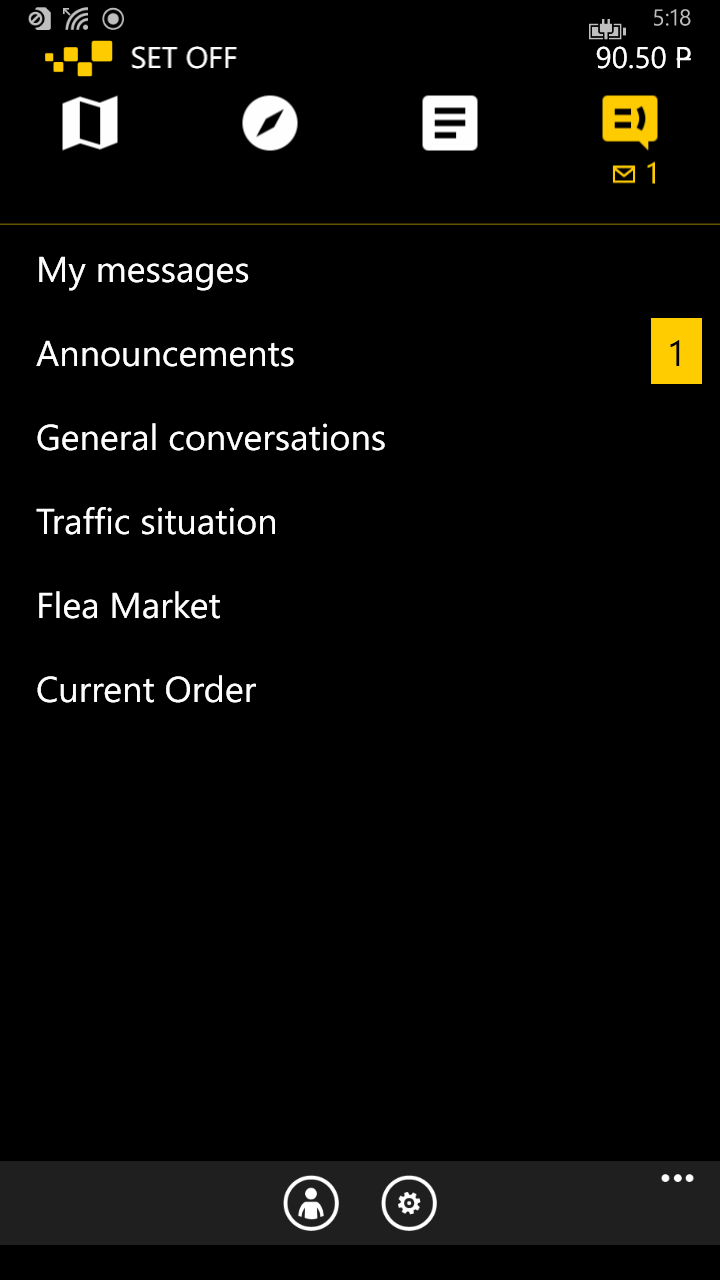Switch to the orders list tab
The image size is (720, 1280).
[x=450, y=124]
